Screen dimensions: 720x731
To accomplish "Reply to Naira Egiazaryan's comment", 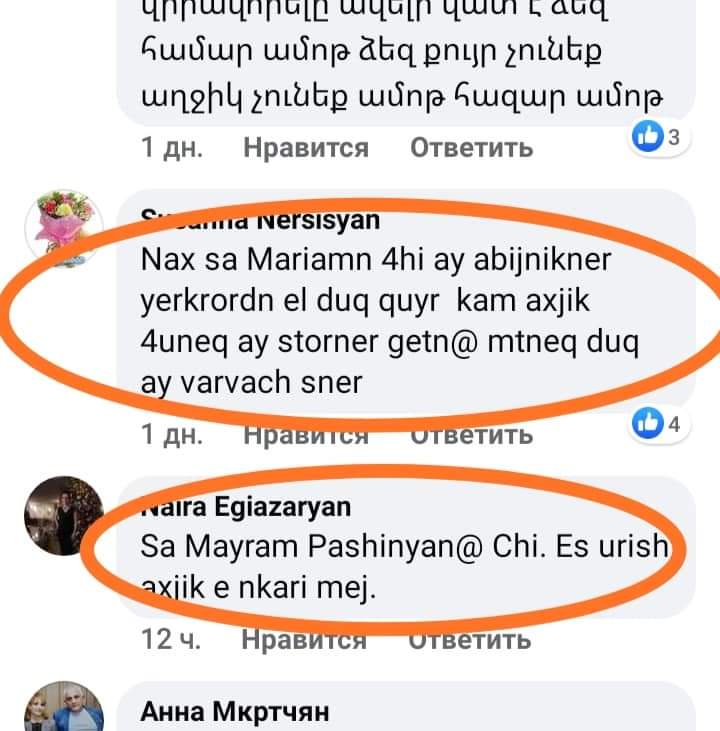I will point(471,639).
